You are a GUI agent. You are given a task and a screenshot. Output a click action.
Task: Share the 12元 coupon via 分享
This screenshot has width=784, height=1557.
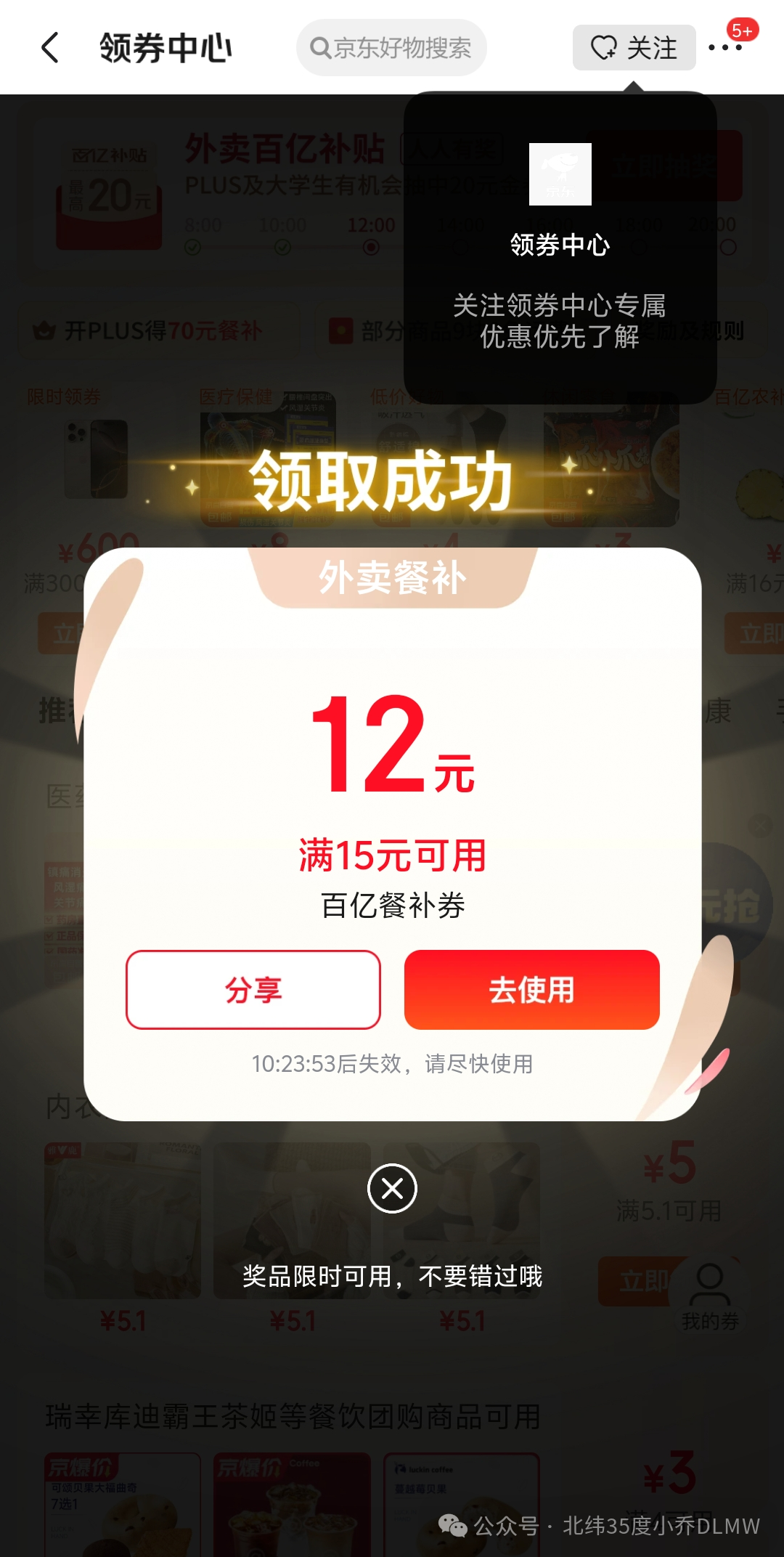pos(253,990)
